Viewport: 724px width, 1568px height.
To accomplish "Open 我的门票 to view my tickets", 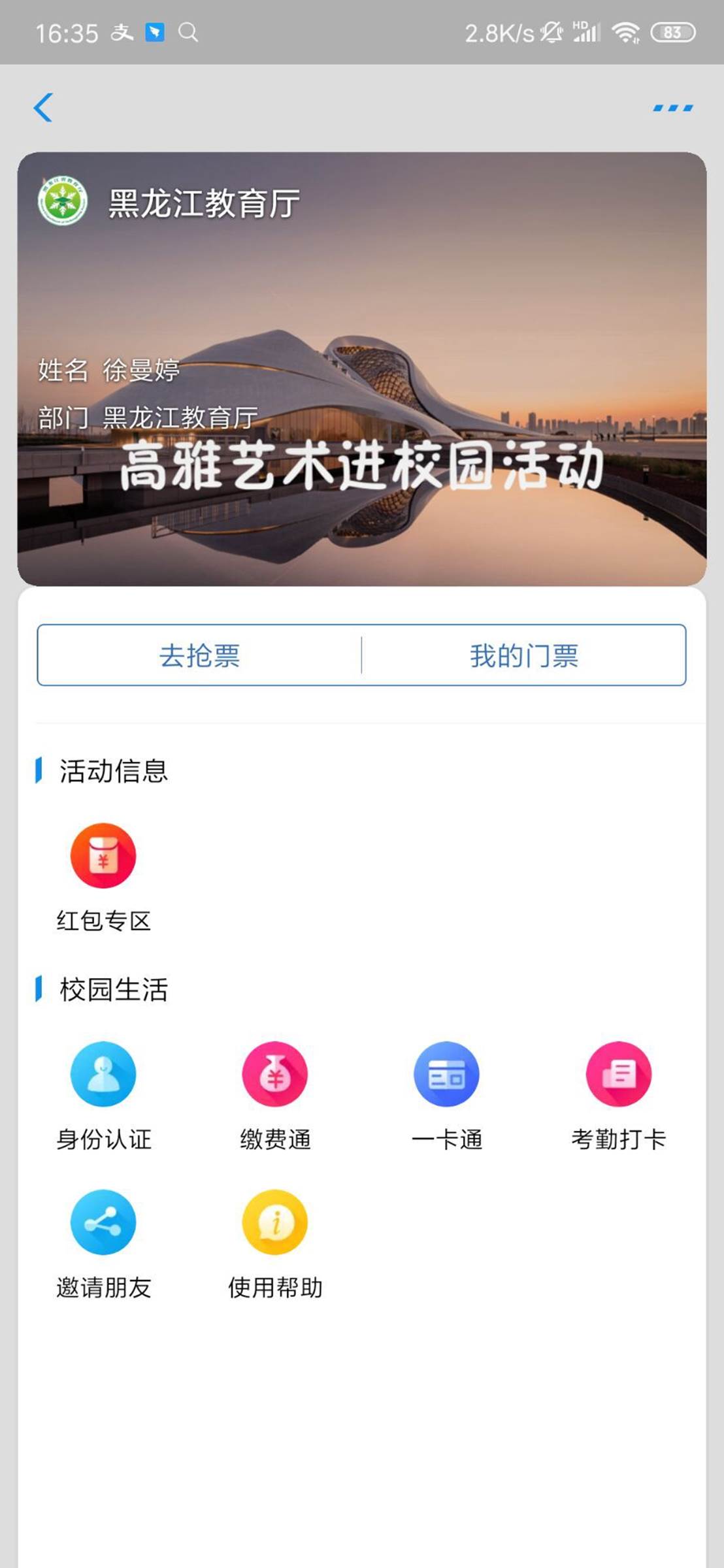I will (x=523, y=655).
